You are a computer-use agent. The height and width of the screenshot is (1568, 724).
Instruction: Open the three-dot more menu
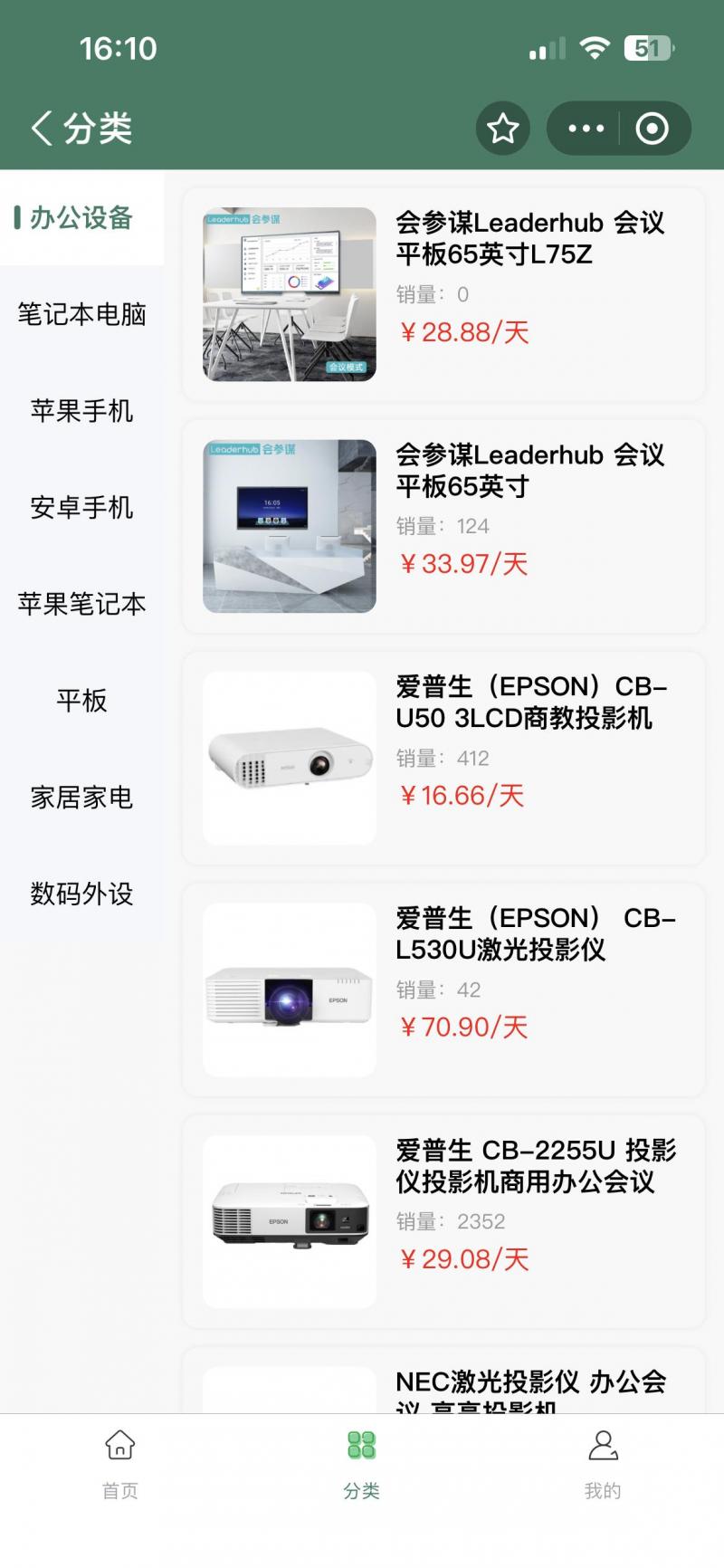point(586,129)
